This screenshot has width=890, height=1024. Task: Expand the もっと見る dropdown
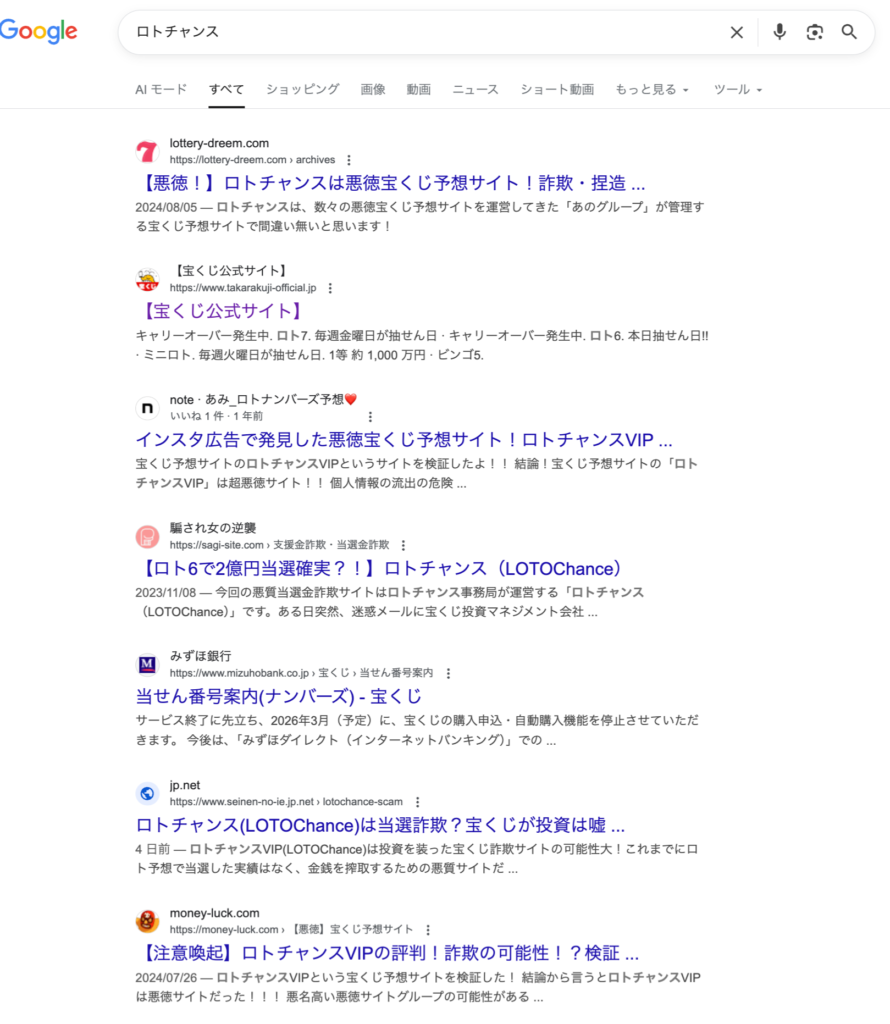click(x=652, y=89)
